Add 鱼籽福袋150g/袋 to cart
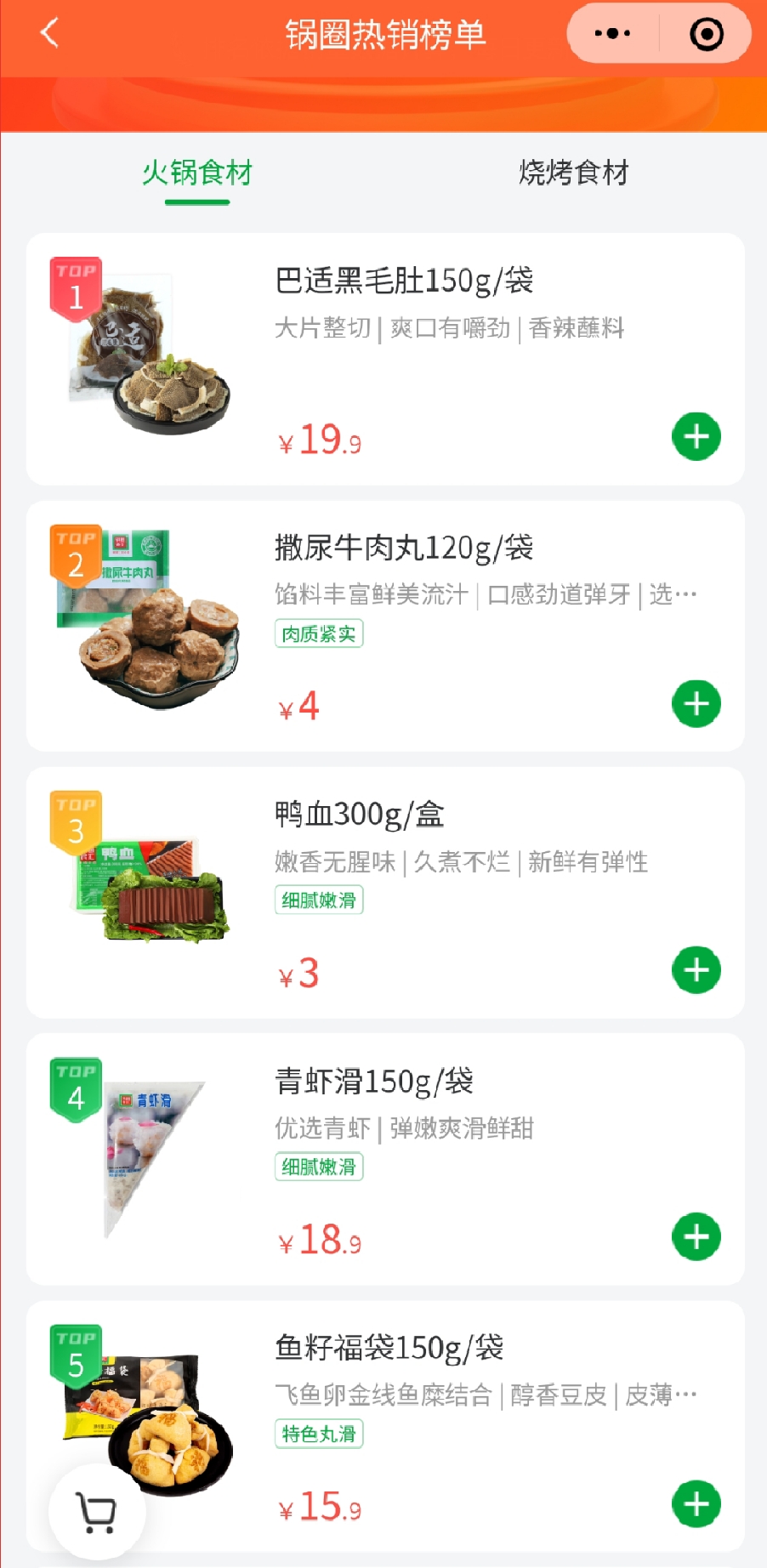The image size is (767, 1568). point(696,1503)
